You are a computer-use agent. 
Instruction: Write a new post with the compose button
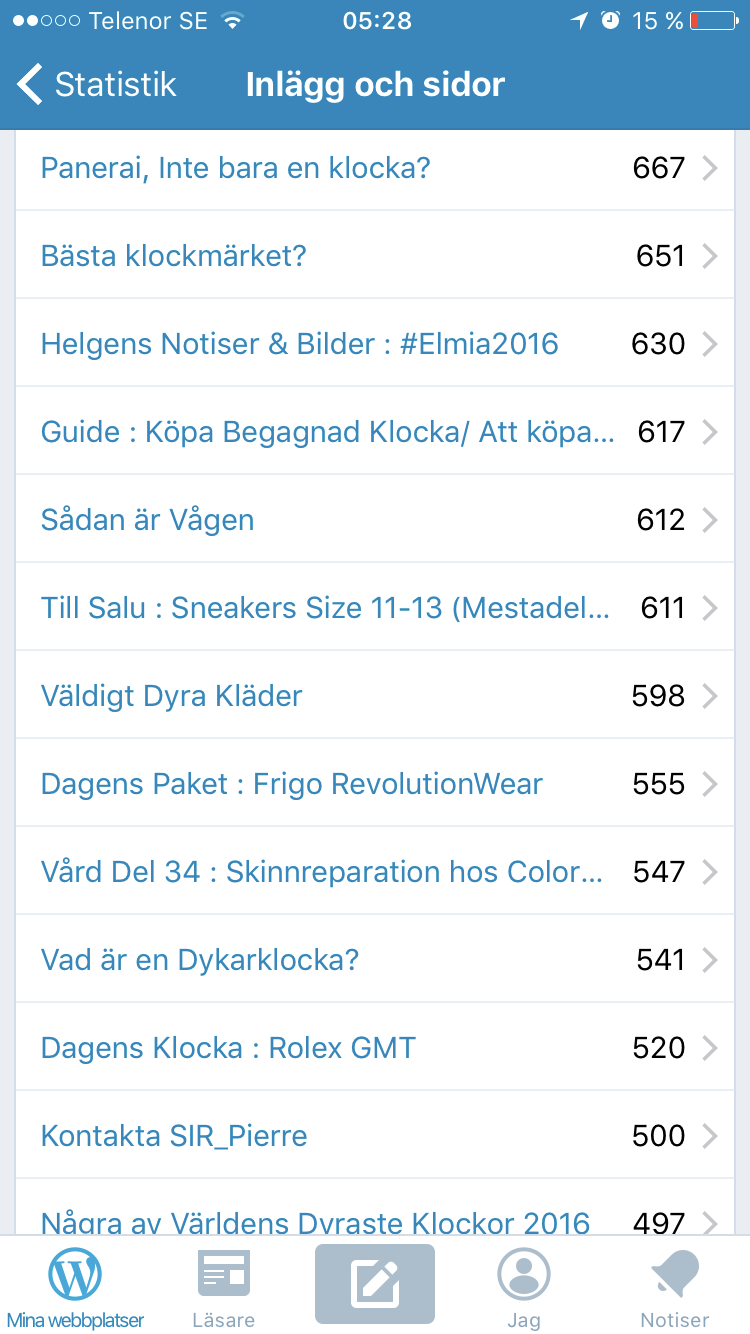[x=375, y=1284]
